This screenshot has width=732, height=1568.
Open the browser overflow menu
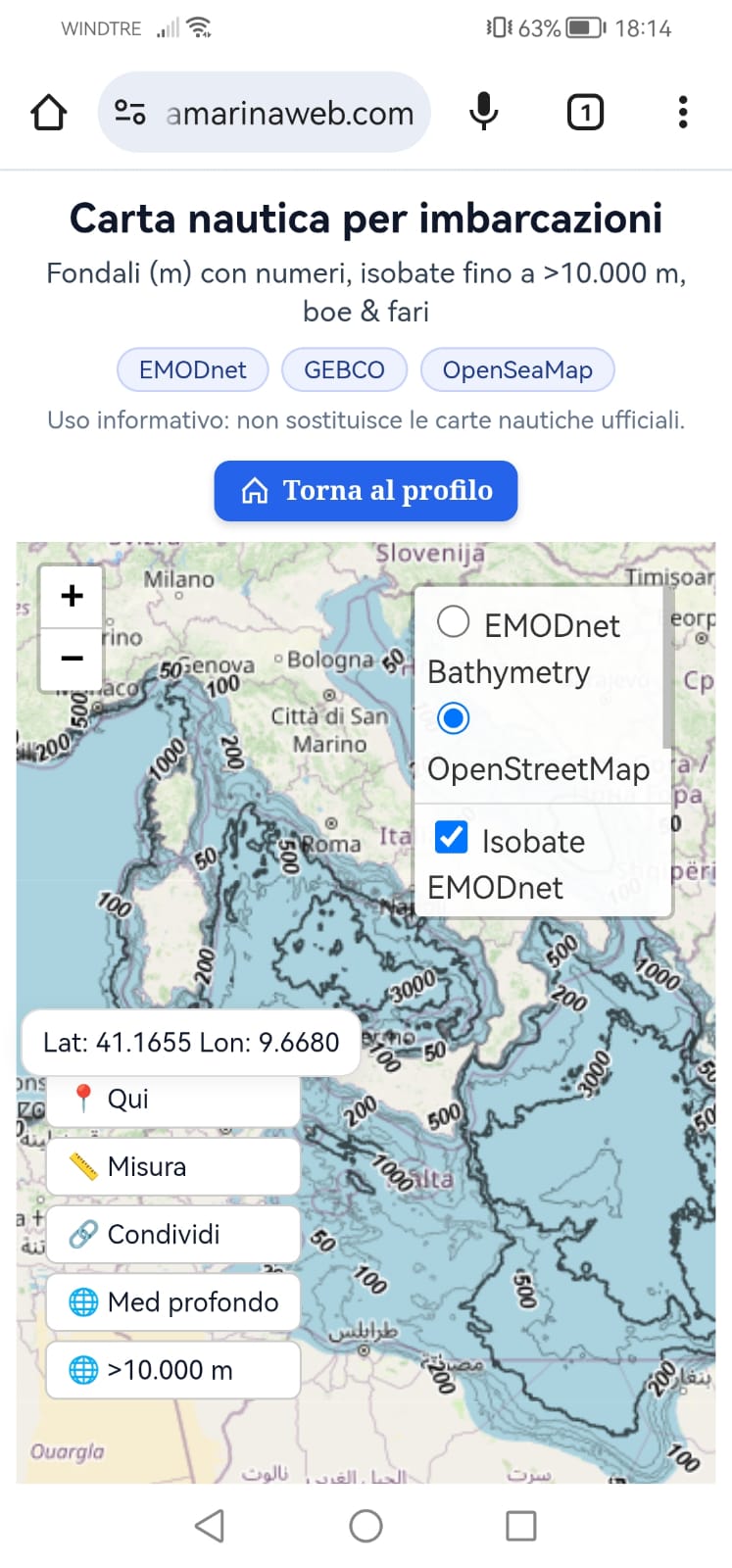click(683, 112)
